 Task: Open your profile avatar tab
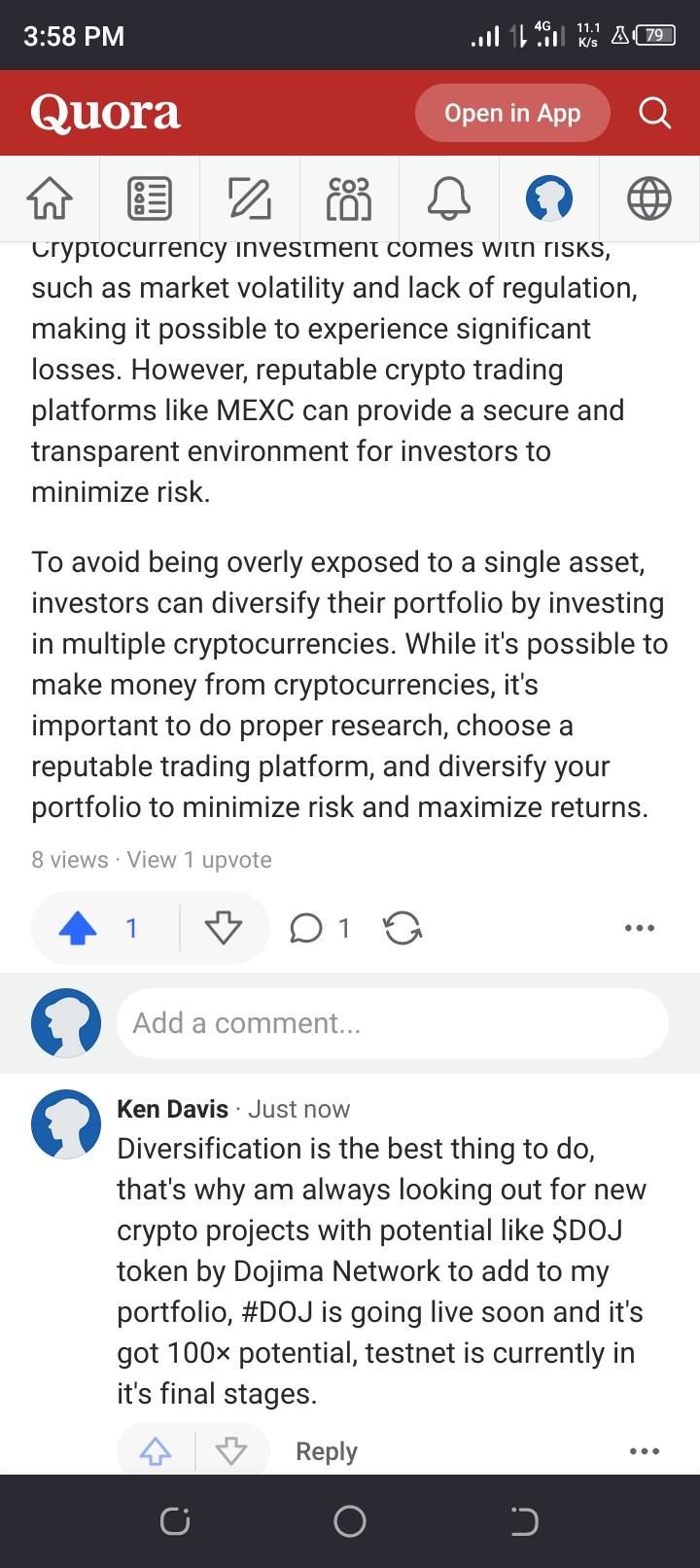coord(549,198)
